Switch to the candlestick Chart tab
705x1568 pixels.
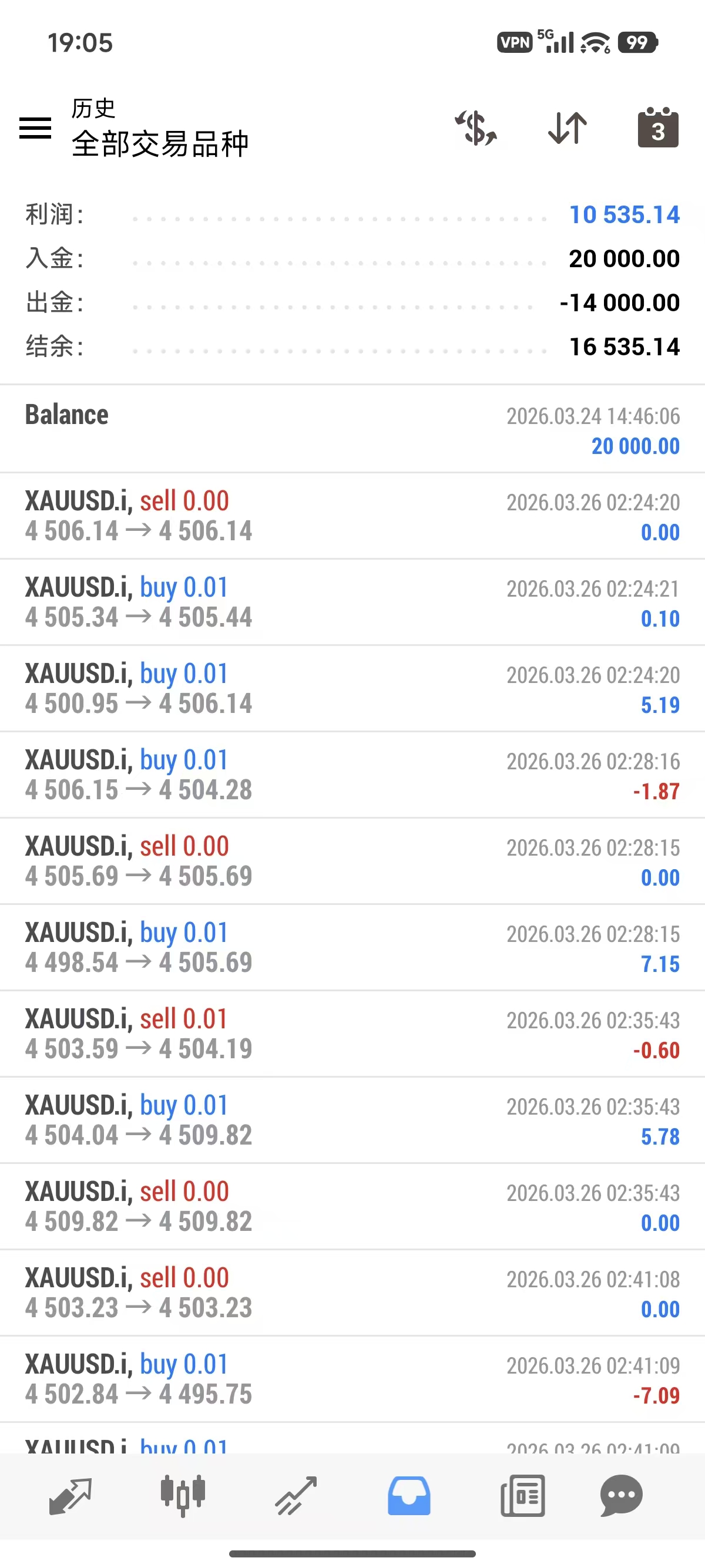click(x=183, y=1496)
